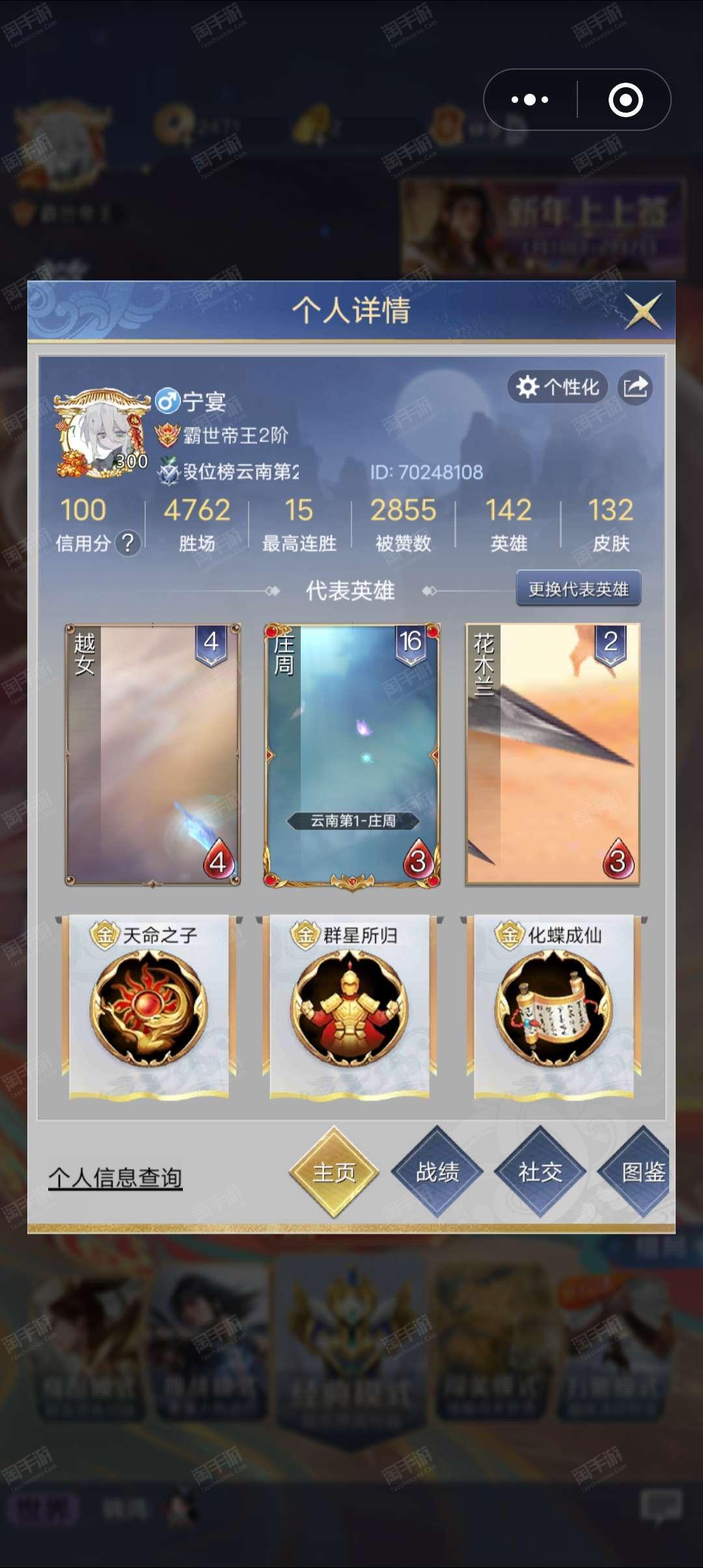Open 个性化 settings
Viewport: 703px width, 1568px height.
[x=558, y=387]
